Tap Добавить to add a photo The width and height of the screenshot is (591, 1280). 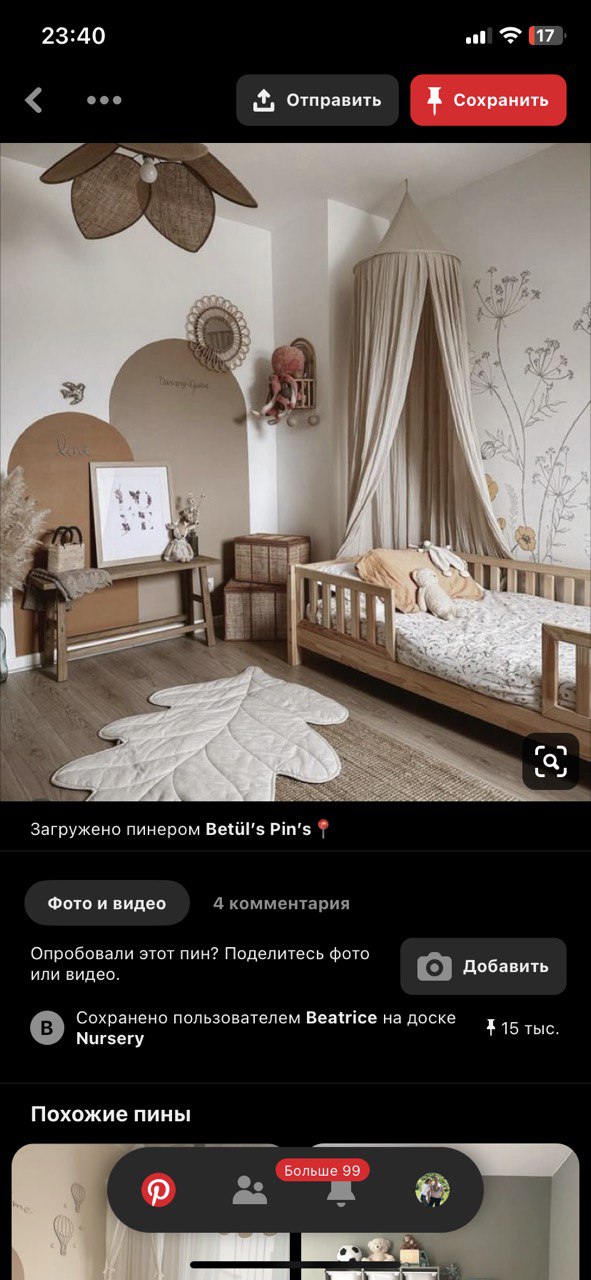(x=484, y=966)
